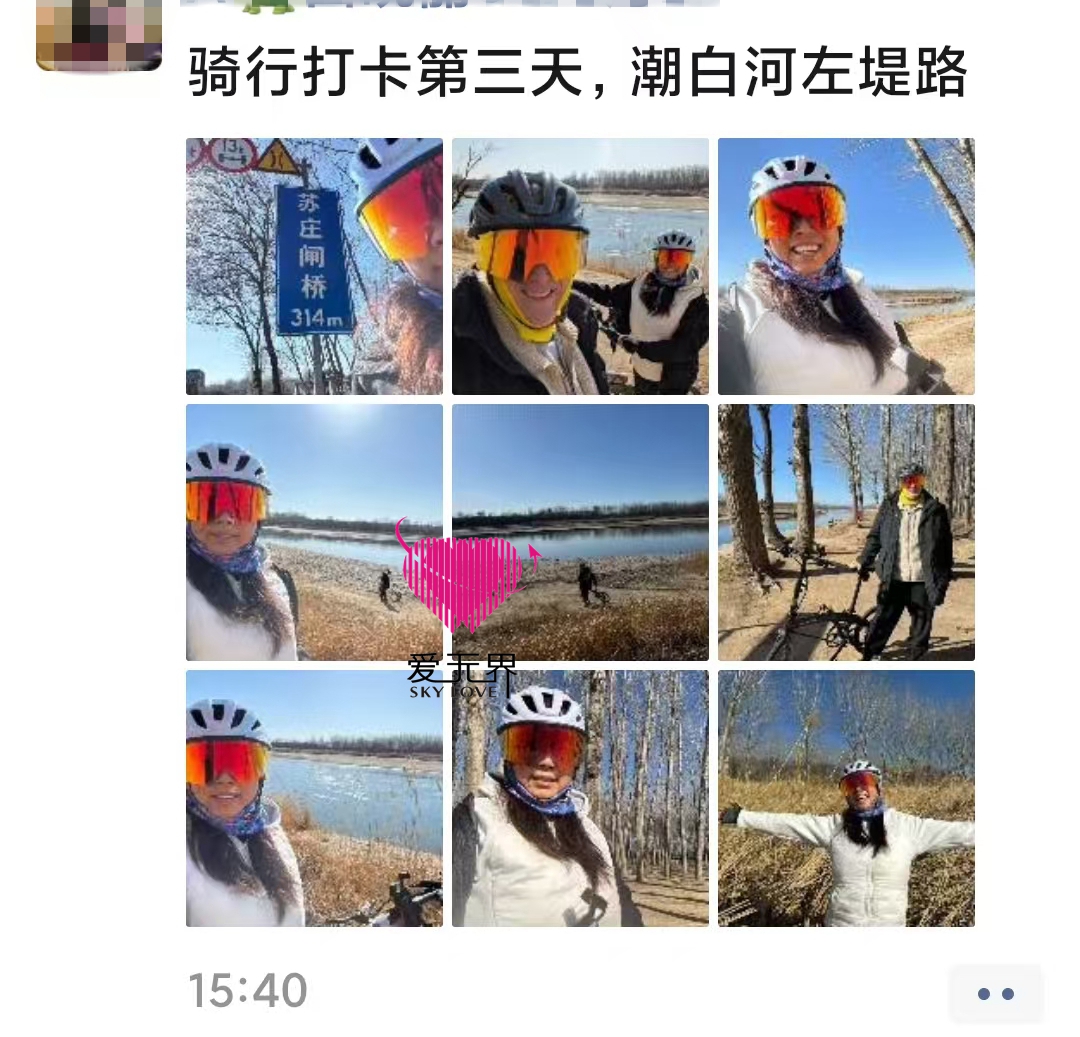The image size is (1080, 1037).
Task: Open the two-dot like and comment menu
Action: pos(995,993)
